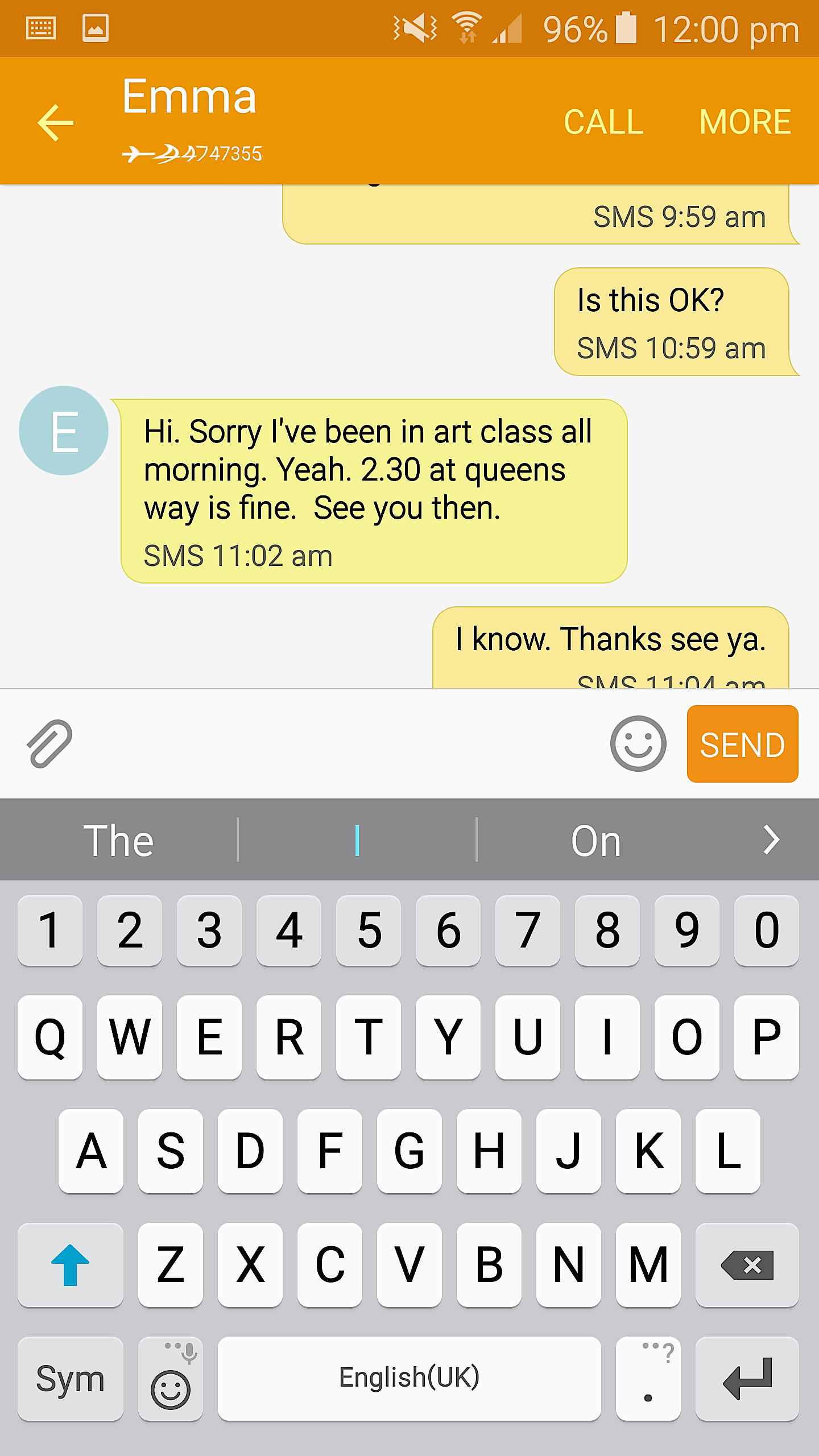Tap the English(UK) space bar
The height and width of the screenshot is (1456, 819).
point(409,1378)
